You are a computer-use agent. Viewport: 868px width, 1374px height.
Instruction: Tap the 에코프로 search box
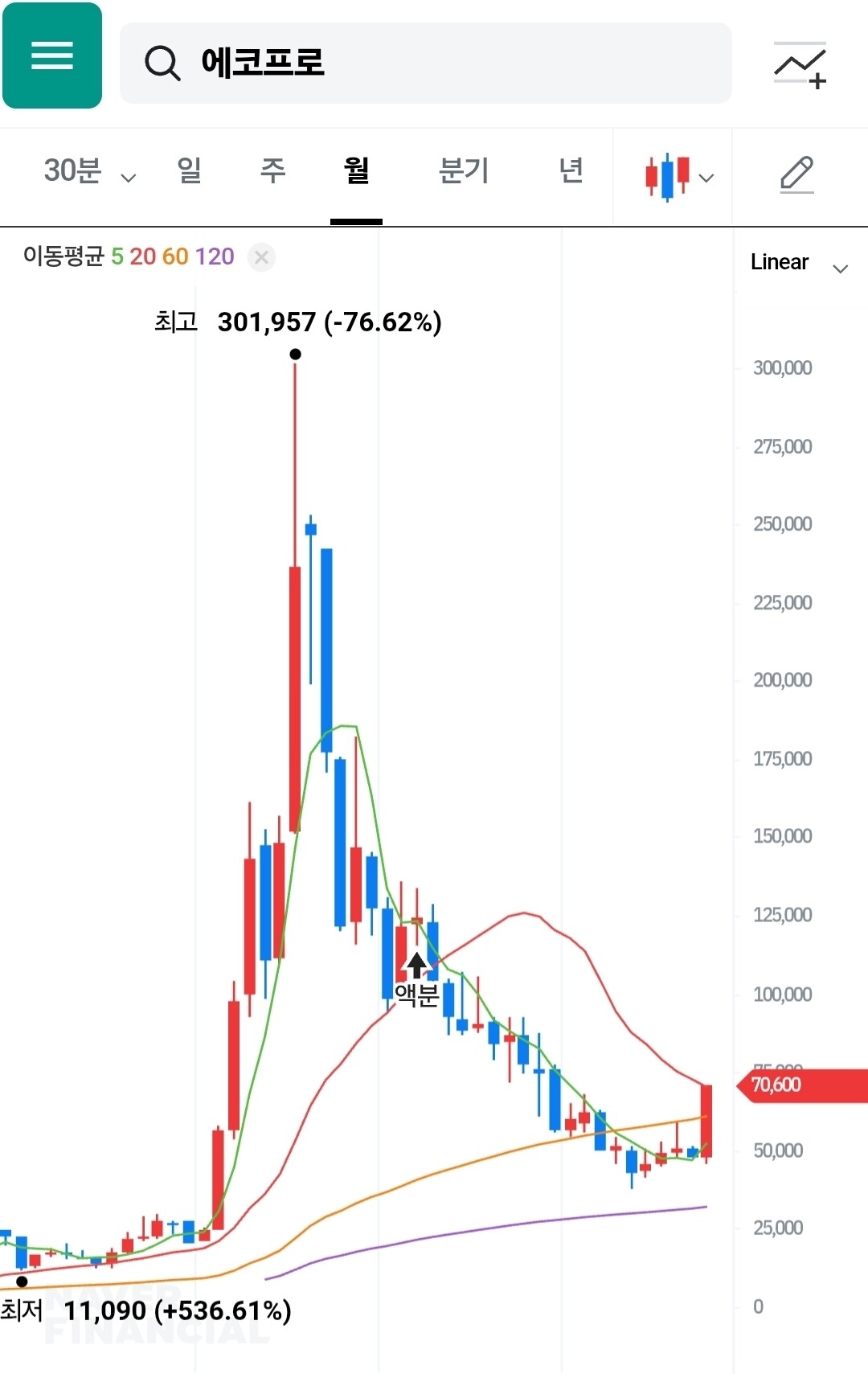[x=425, y=63]
